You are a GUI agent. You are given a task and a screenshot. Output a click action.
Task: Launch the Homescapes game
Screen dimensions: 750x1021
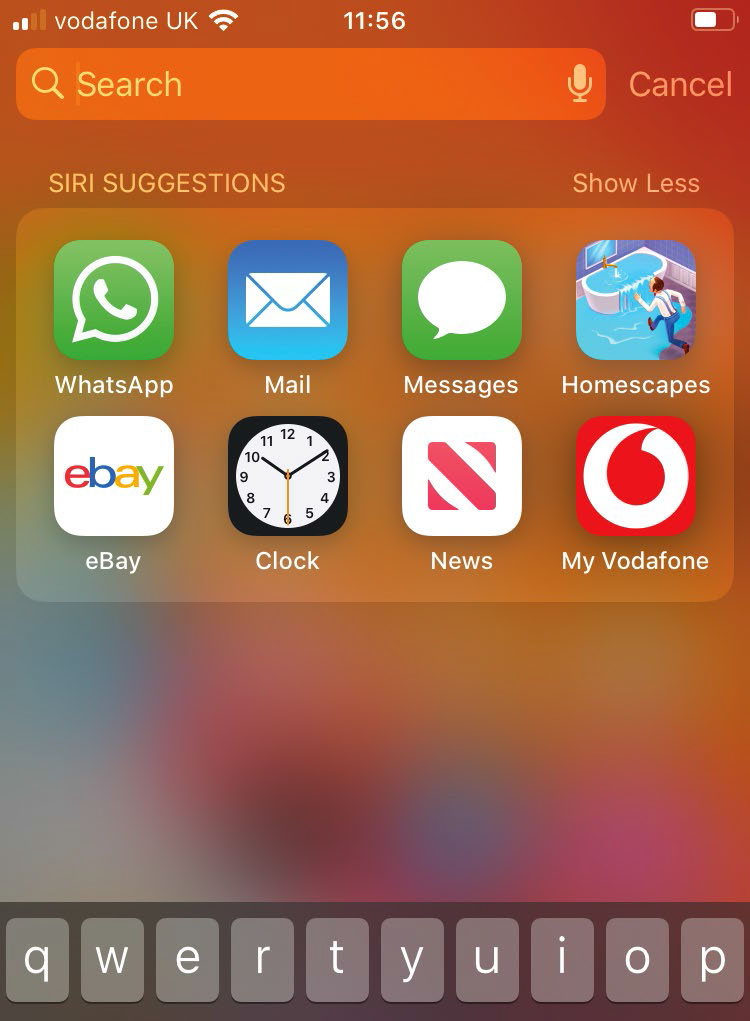[636, 300]
